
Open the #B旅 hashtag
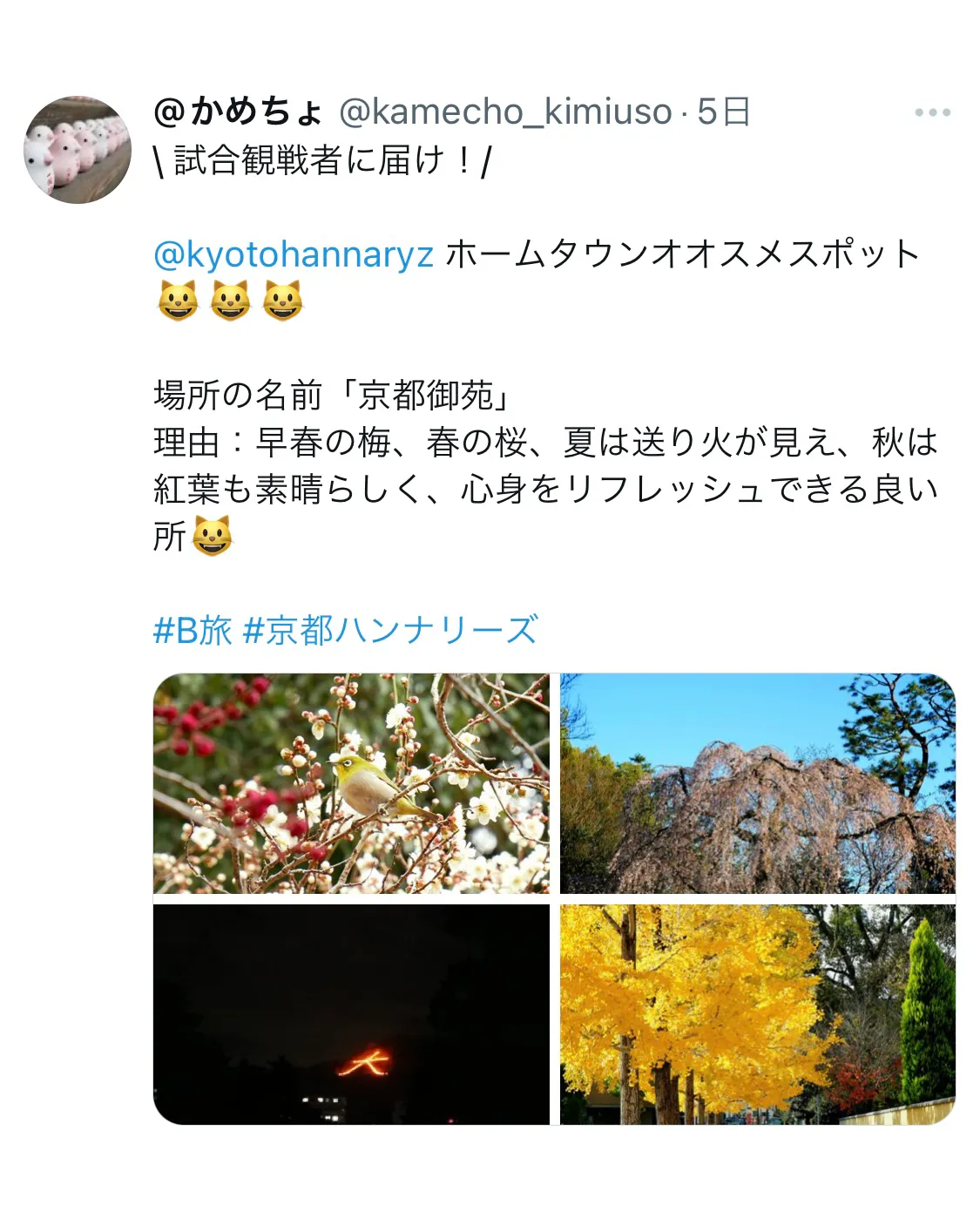(193, 630)
